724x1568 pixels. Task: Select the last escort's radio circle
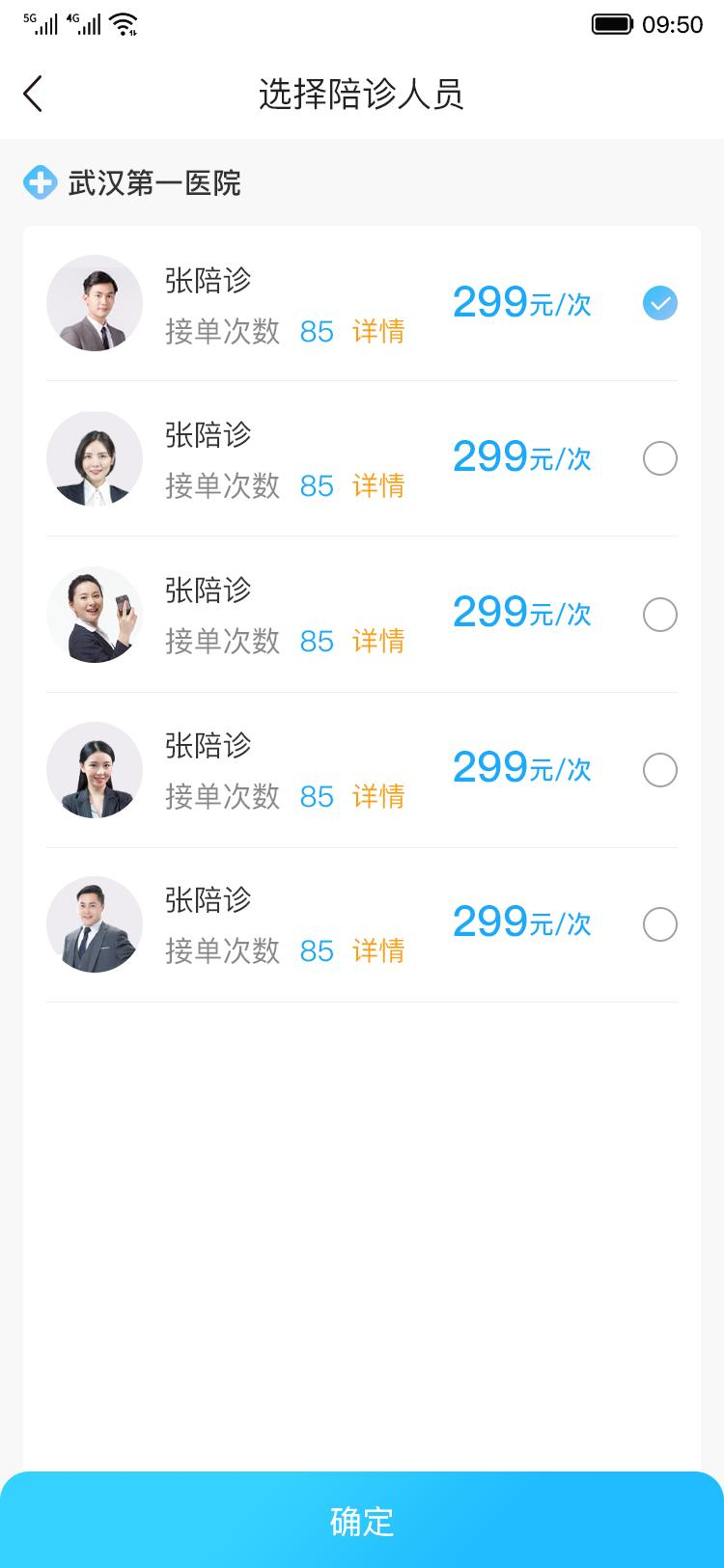660,923
